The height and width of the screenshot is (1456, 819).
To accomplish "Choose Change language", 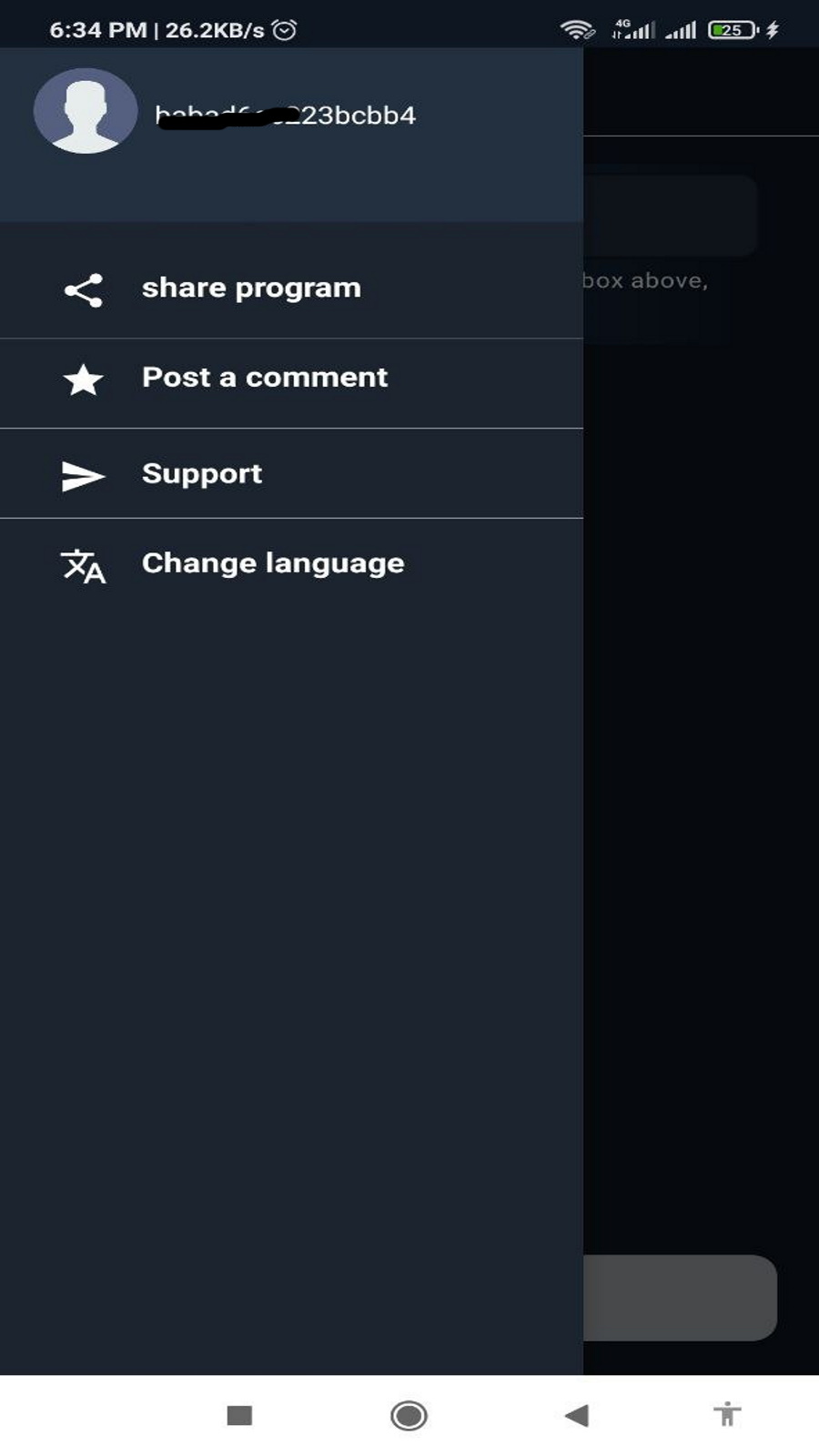I will coord(272,563).
